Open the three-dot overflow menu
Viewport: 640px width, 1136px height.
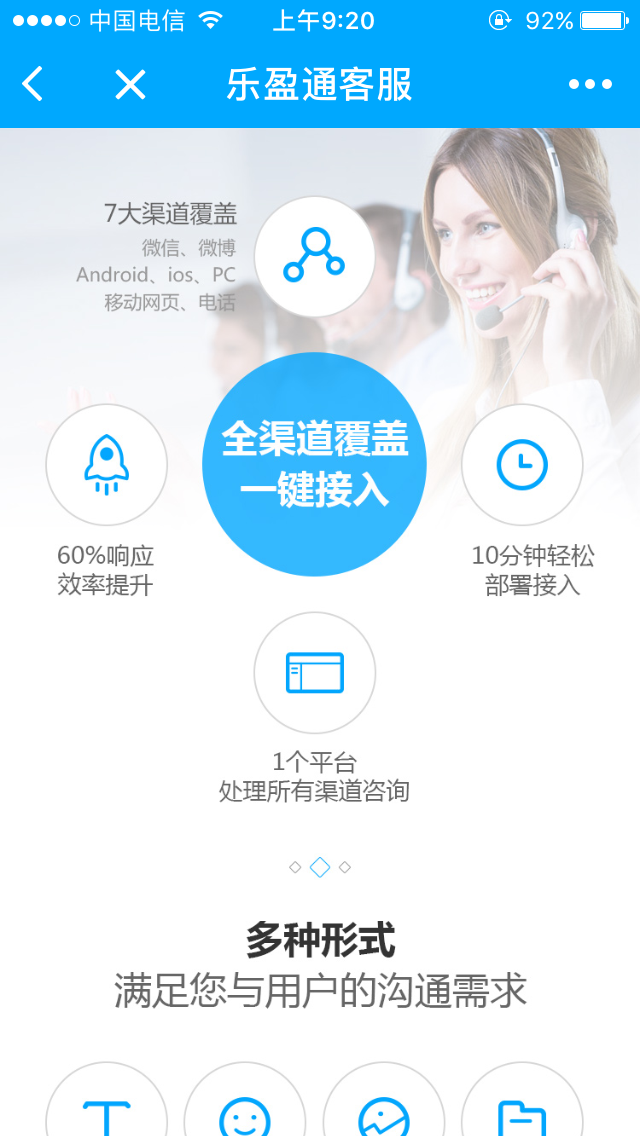pos(590,85)
